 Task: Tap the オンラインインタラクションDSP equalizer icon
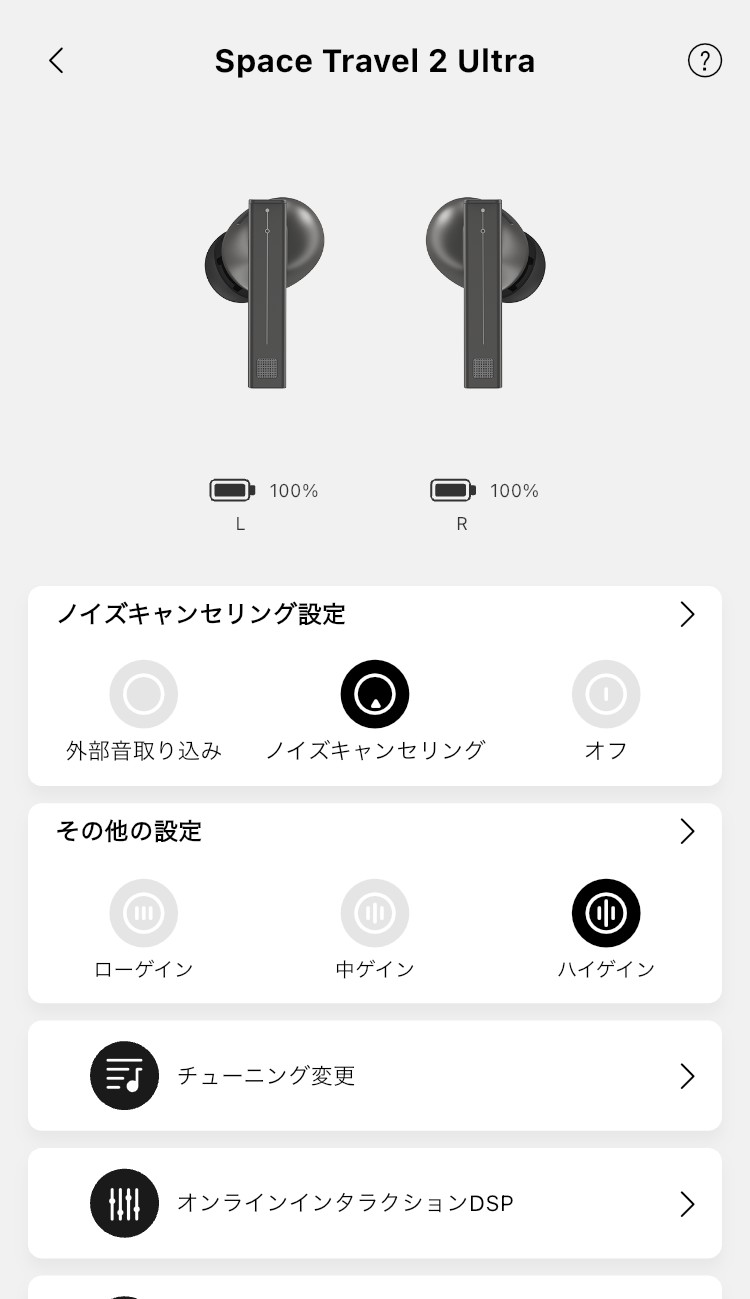[124, 1203]
